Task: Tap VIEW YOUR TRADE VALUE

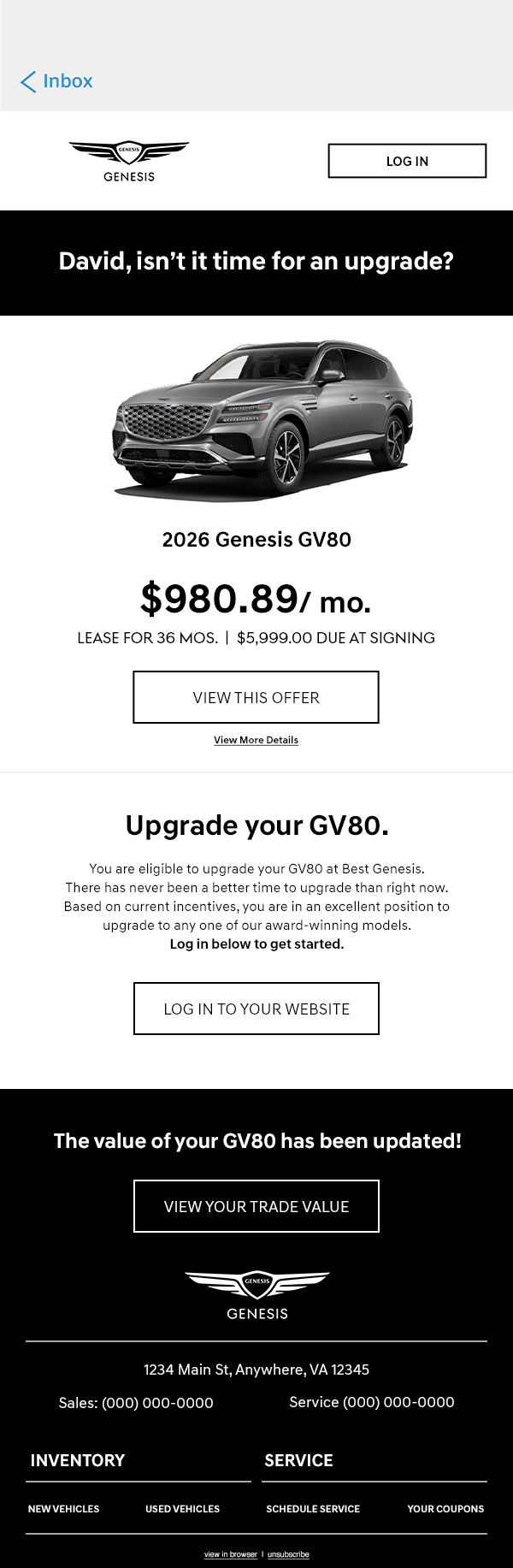Action: (x=256, y=1206)
